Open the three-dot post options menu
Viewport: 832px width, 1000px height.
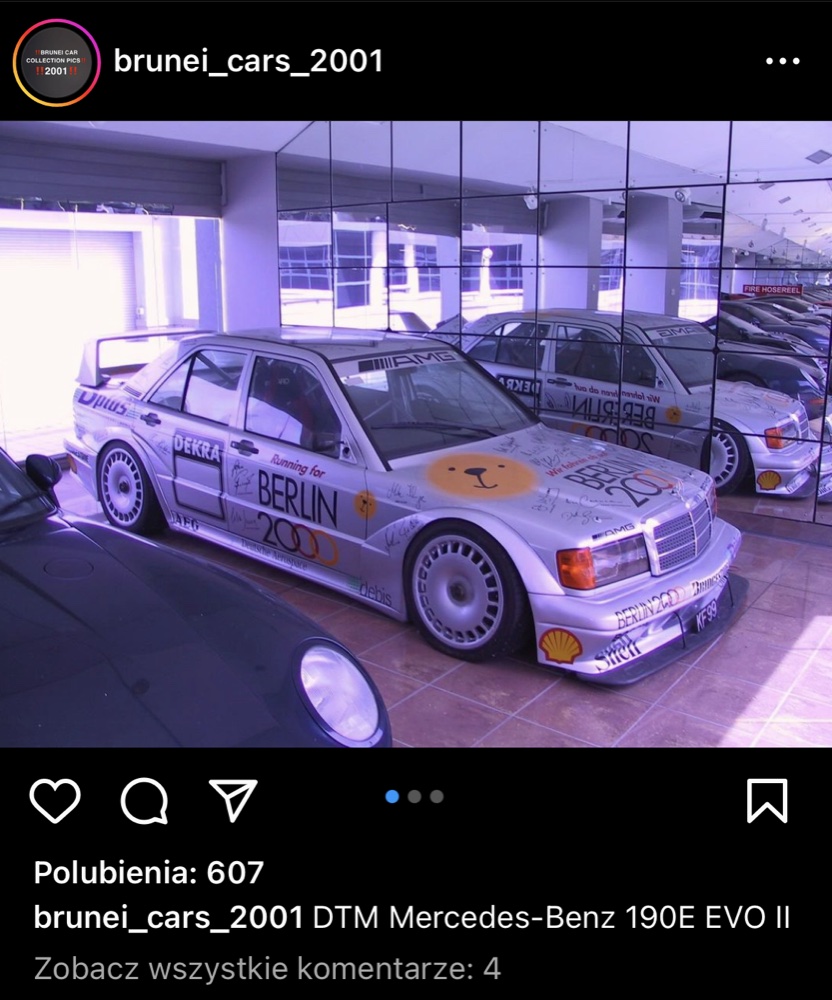point(782,61)
